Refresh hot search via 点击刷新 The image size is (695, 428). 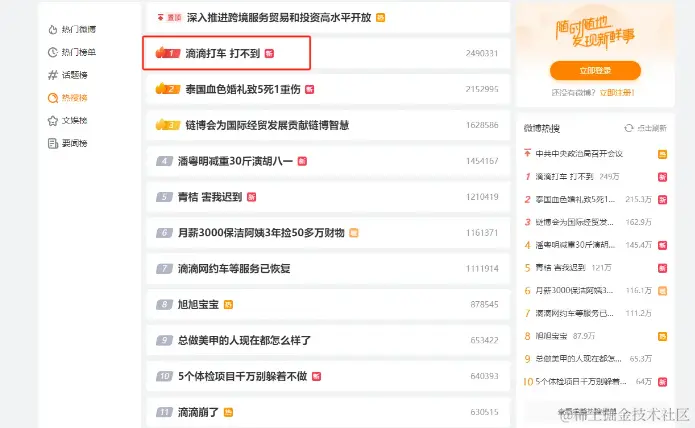tap(645, 128)
